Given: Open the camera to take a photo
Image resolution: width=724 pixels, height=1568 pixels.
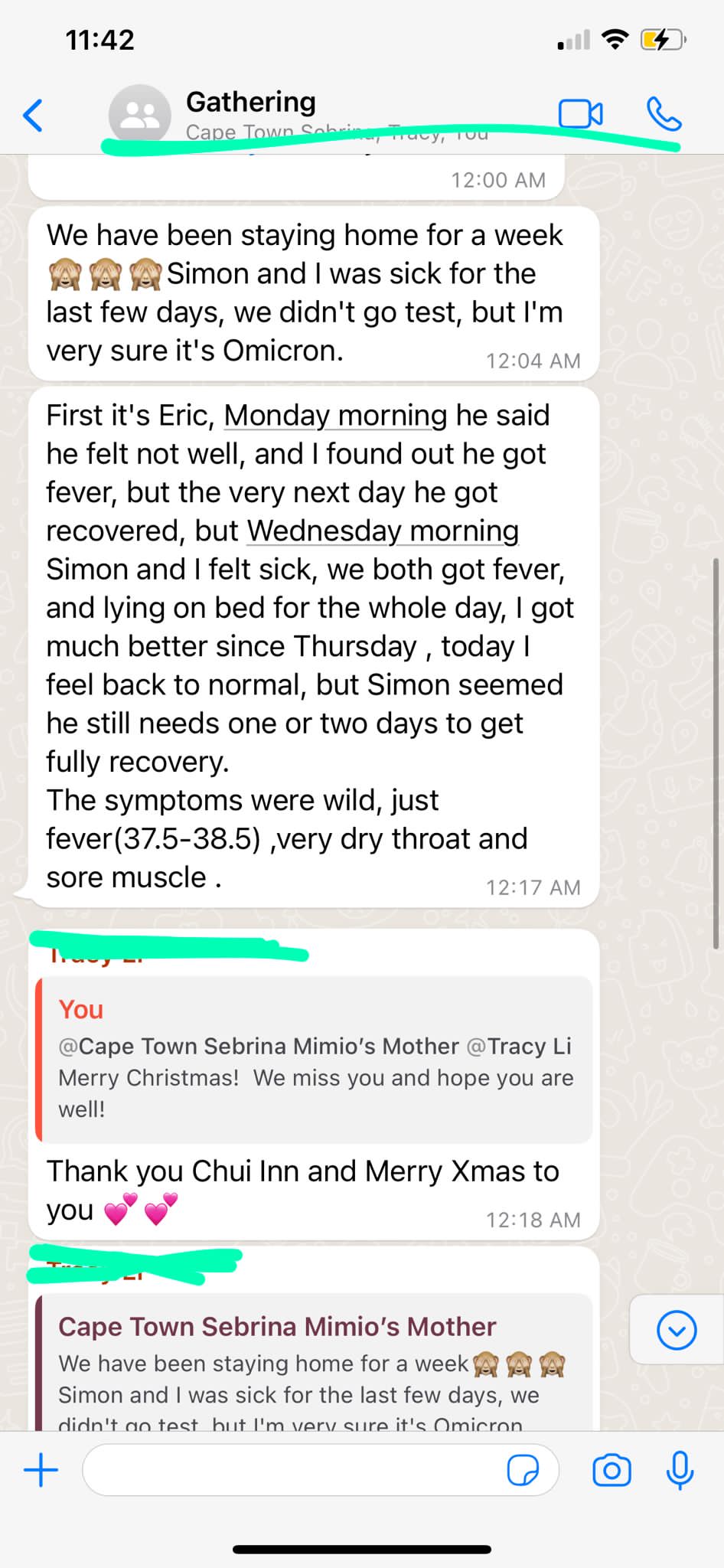Looking at the screenshot, I should pyautogui.click(x=611, y=1471).
